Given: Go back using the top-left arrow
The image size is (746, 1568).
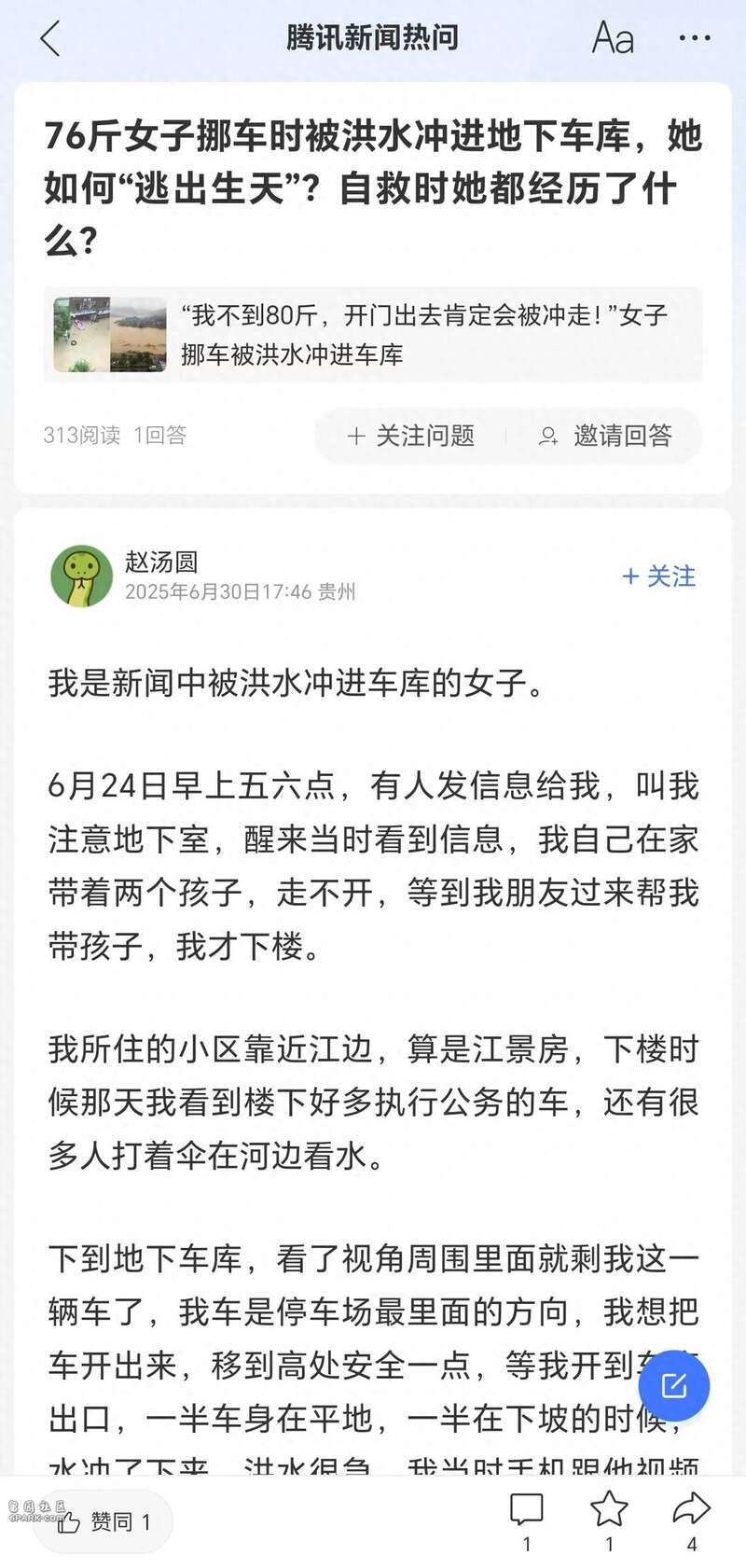Looking at the screenshot, I should [x=50, y=38].
